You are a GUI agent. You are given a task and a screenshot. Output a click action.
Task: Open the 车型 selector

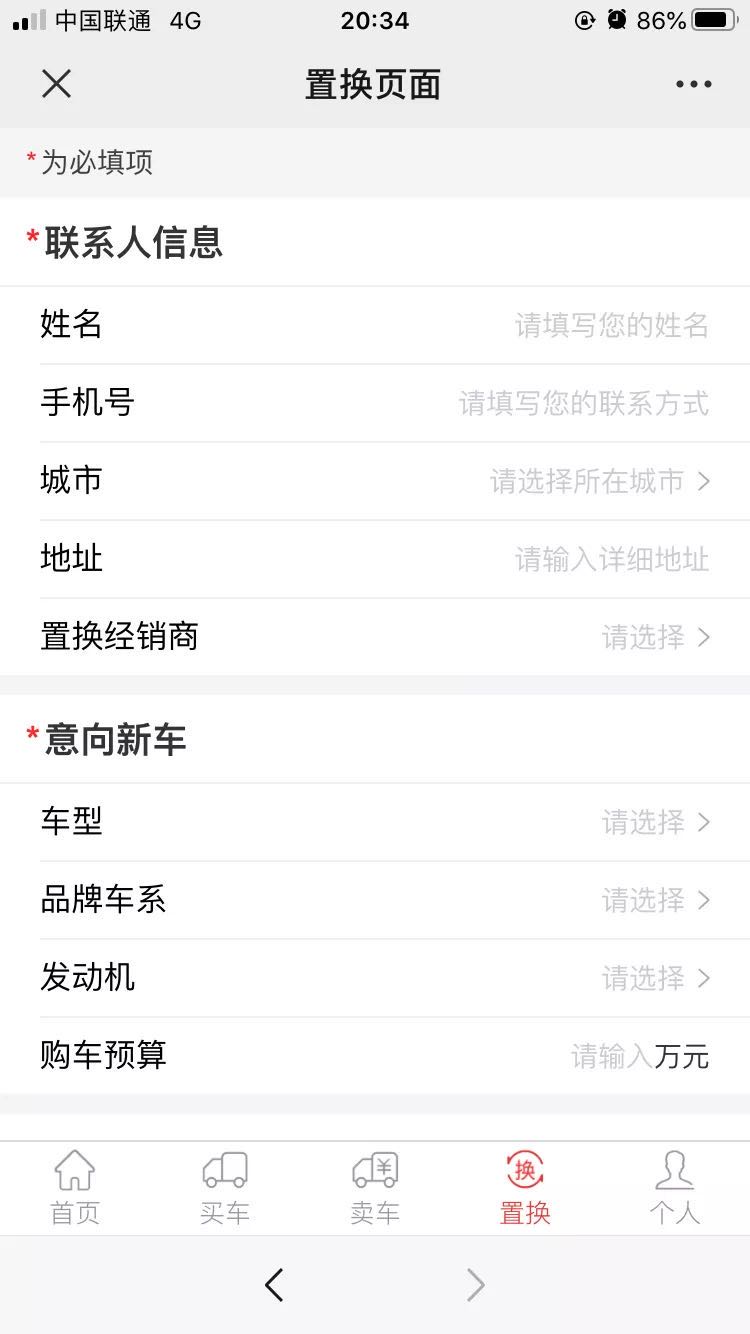click(654, 822)
